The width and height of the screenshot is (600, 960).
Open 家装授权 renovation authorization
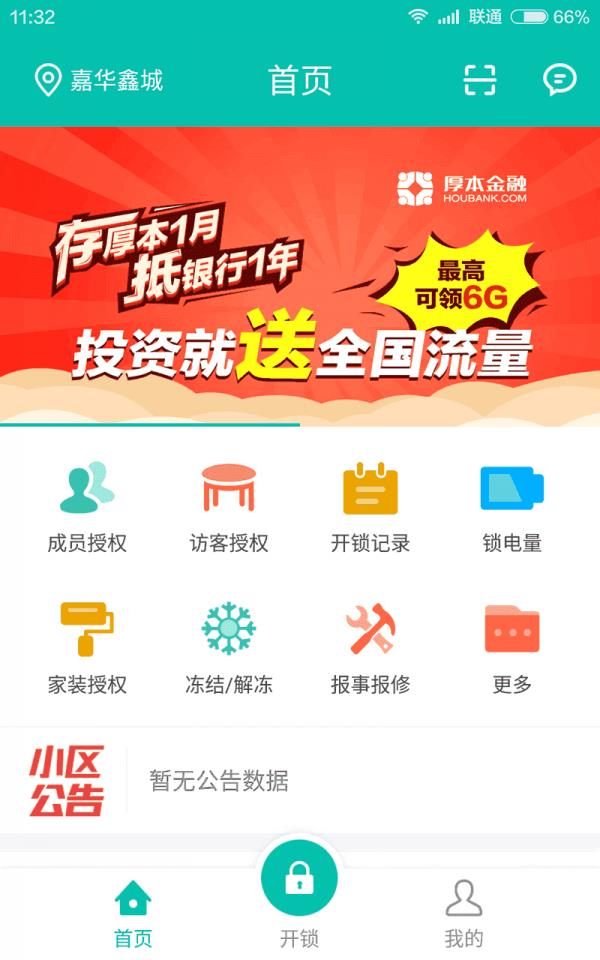tap(87, 648)
